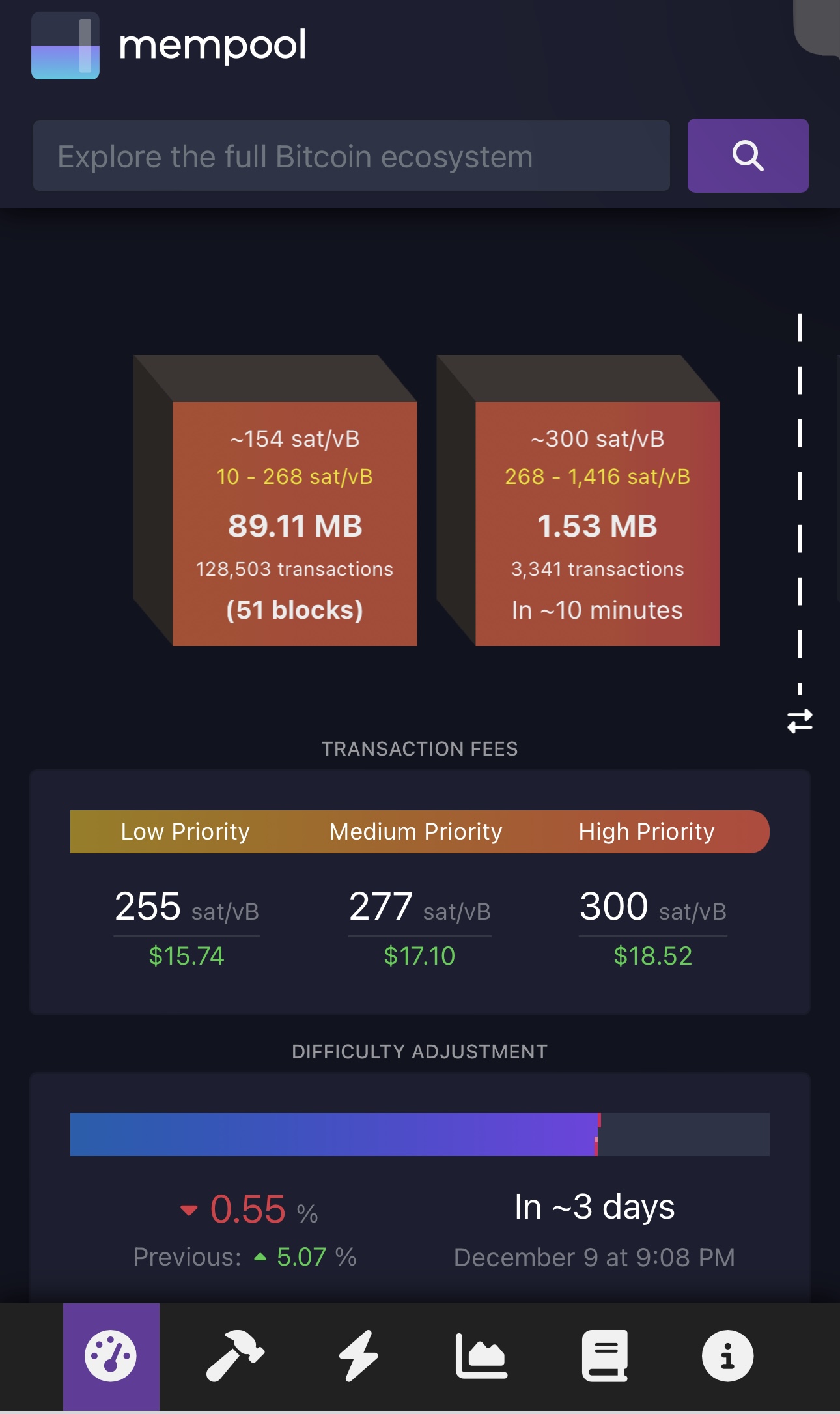The height and width of the screenshot is (1414, 840).
Task: Tap the swap arrows to flip block direction
Action: click(800, 721)
